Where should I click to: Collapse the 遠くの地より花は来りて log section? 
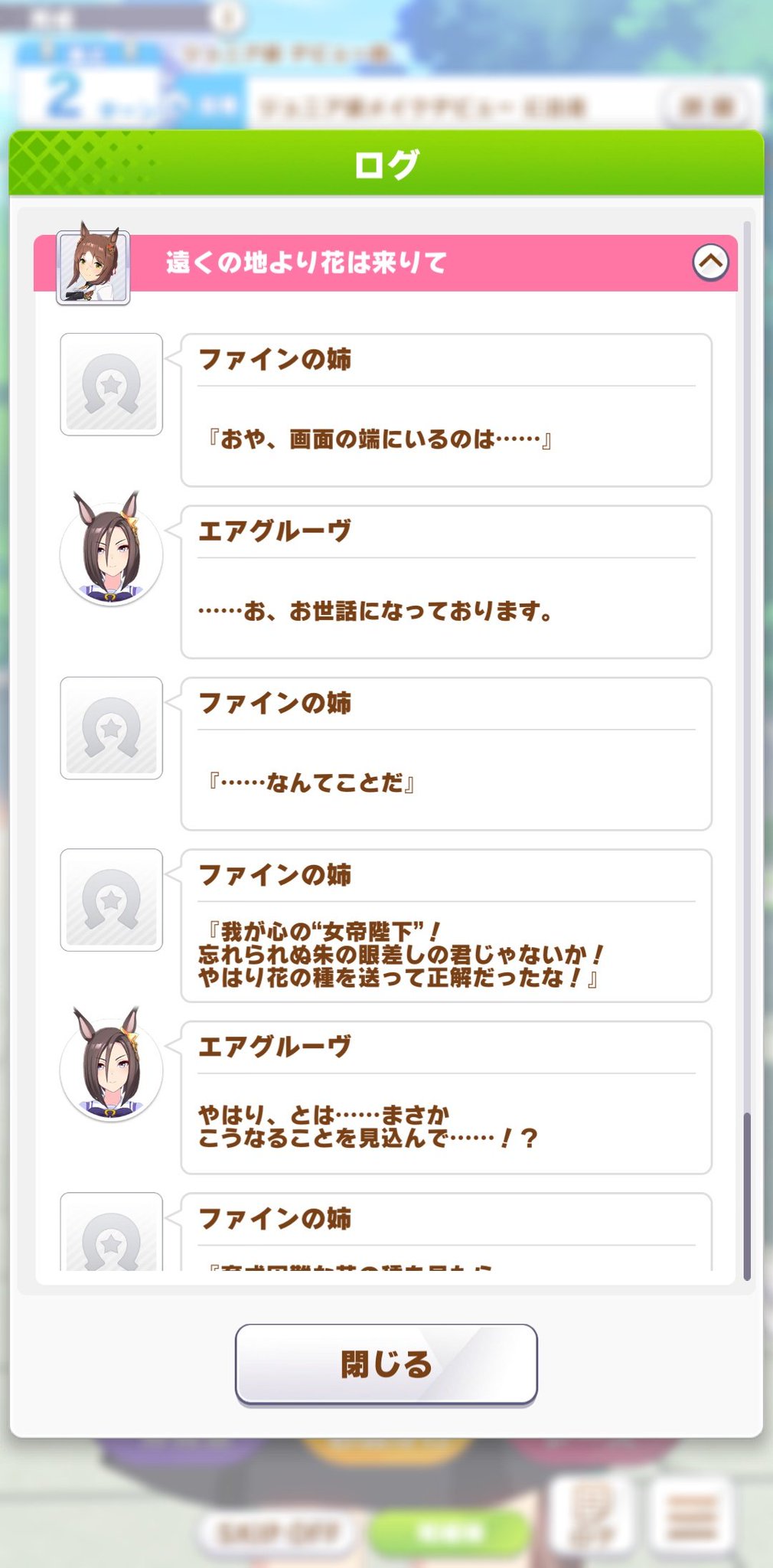click(x=710, y=263)
